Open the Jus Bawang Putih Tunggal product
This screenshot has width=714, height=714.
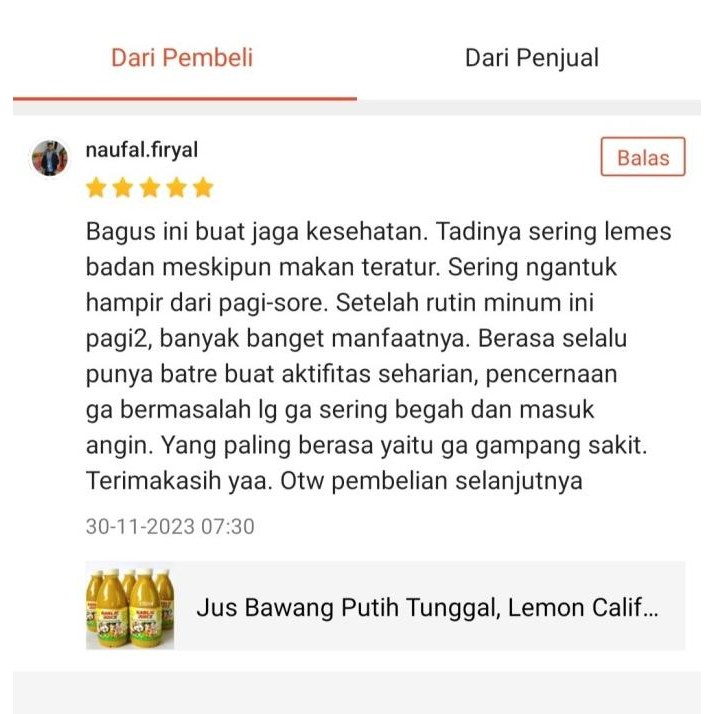click(x=385, y=607)
